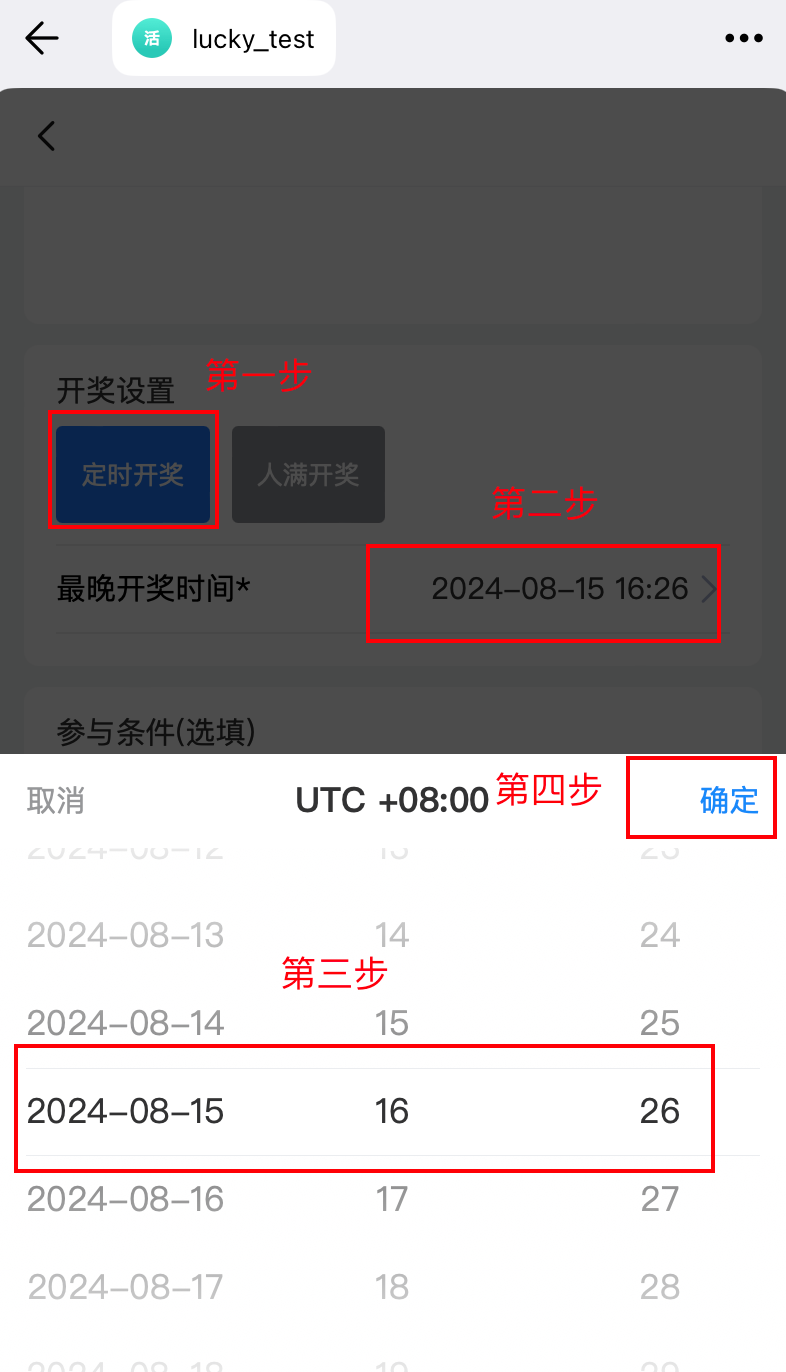786x1372 pixels.
Task: Tap the inner back chevron
Action: click(46, 135)
